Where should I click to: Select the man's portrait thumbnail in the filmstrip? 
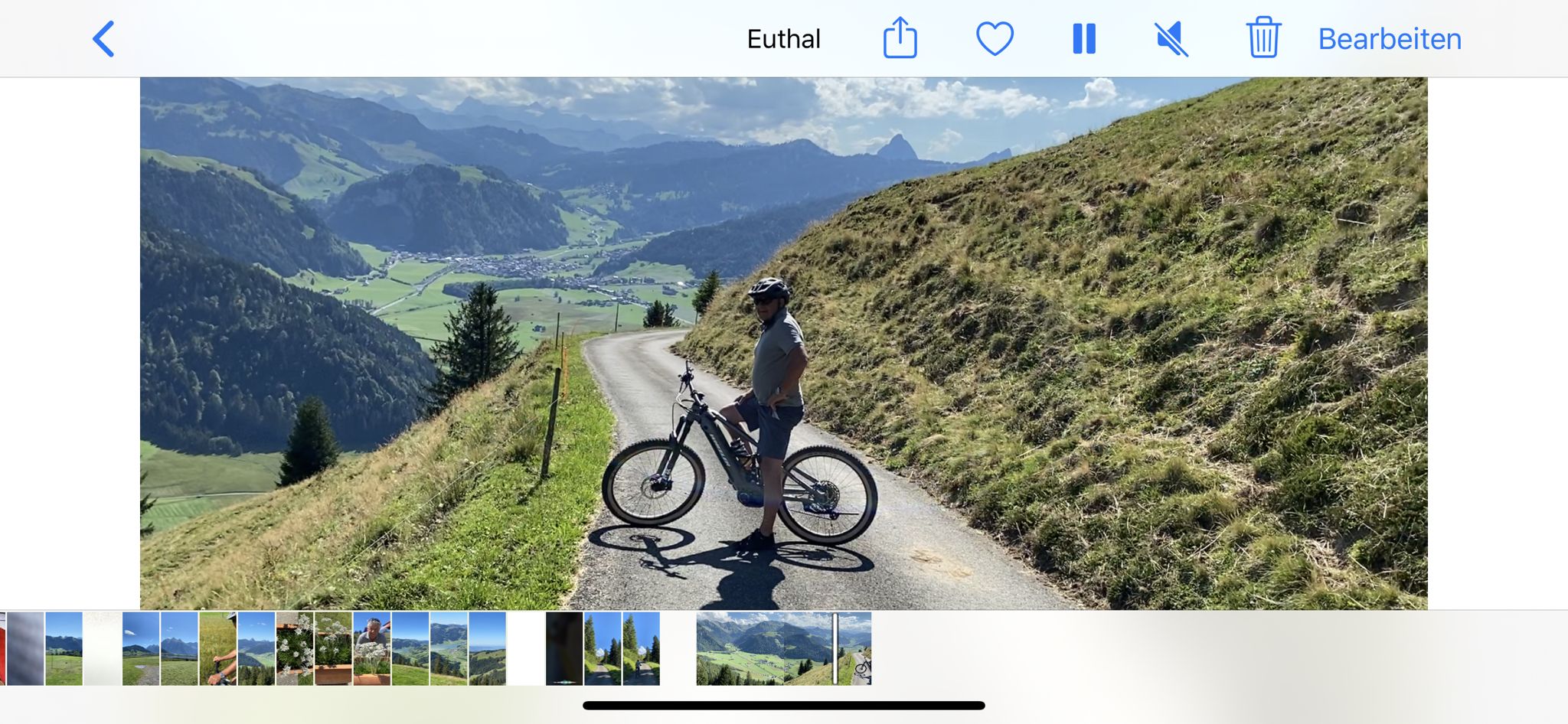372,648
